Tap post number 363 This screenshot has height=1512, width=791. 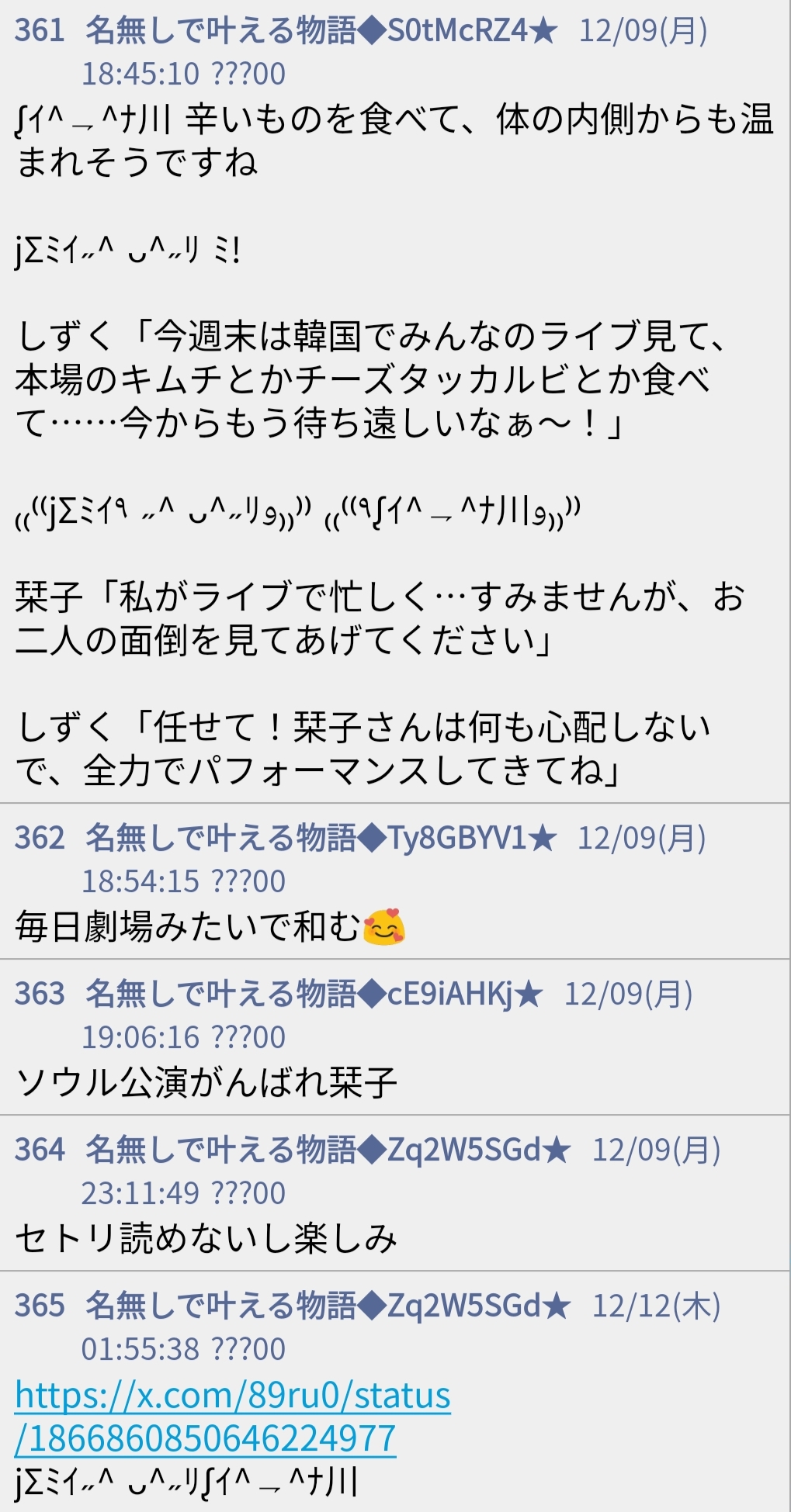click(x=40, y=995)
